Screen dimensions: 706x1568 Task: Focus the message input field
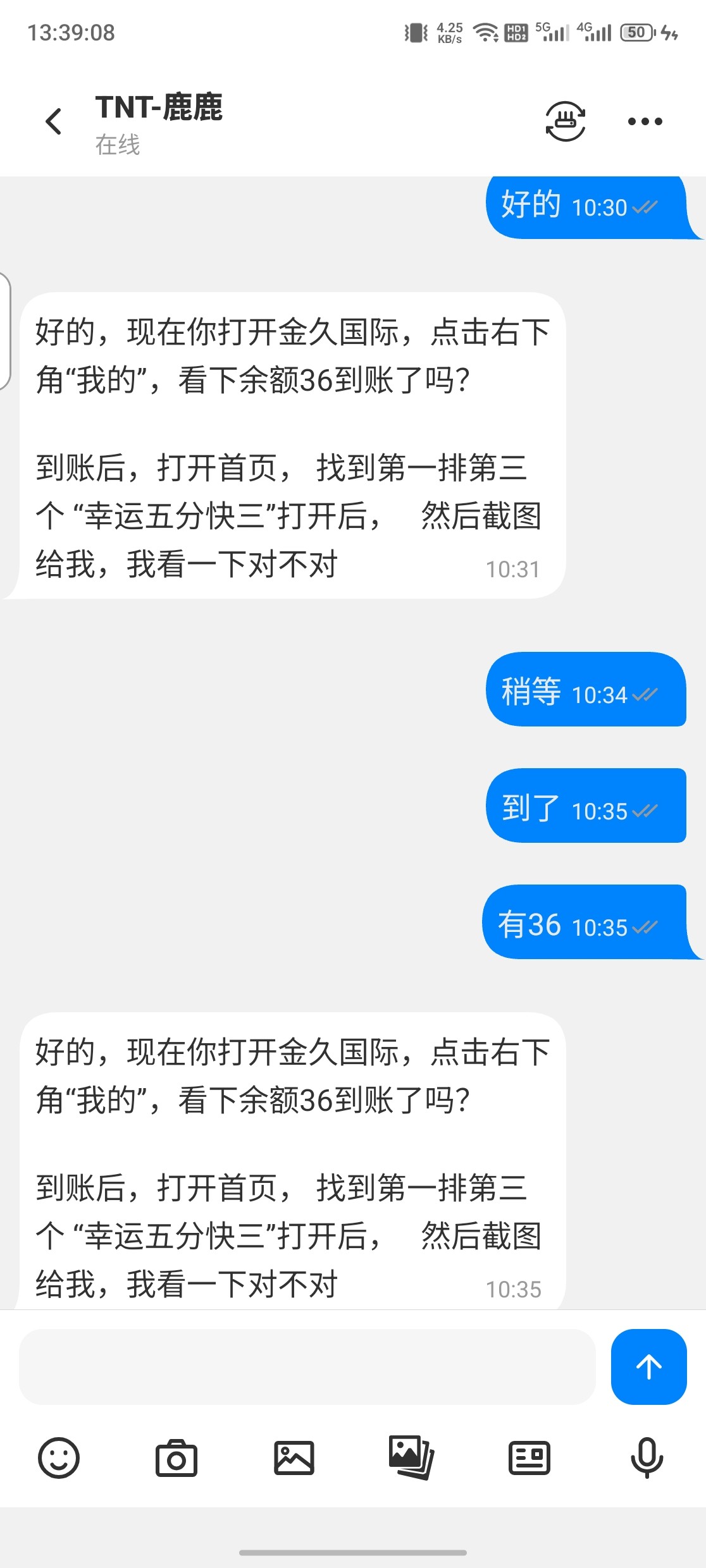(307, 1367)
